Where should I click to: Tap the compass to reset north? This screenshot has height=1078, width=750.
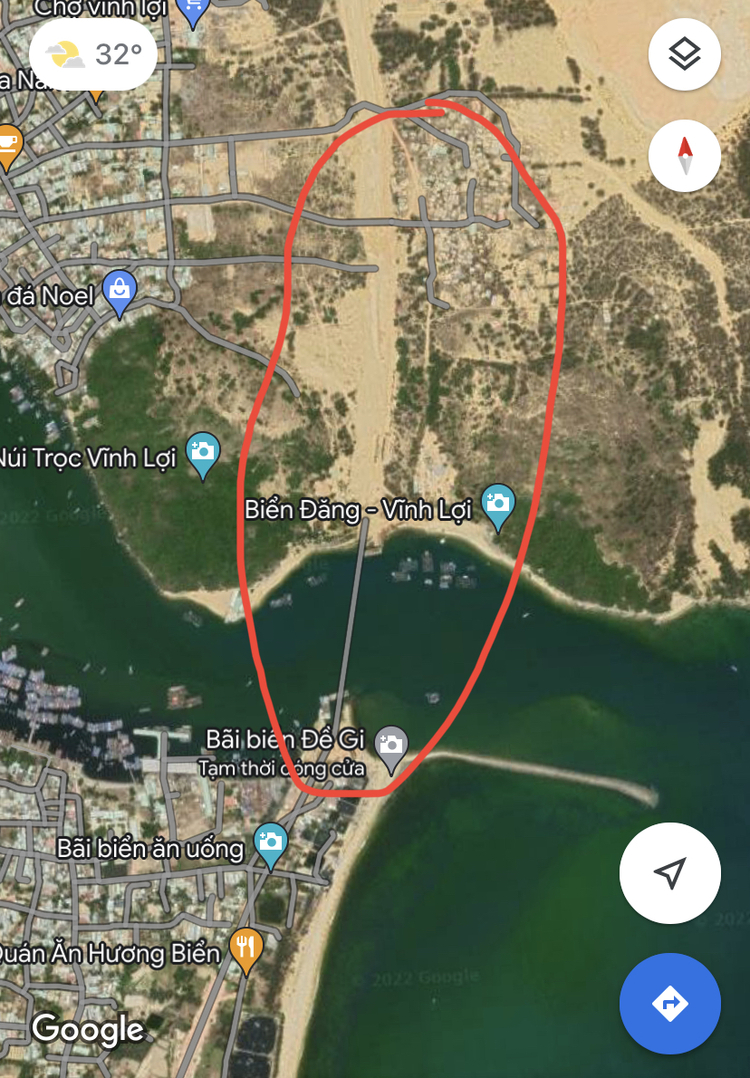(685, 155)
